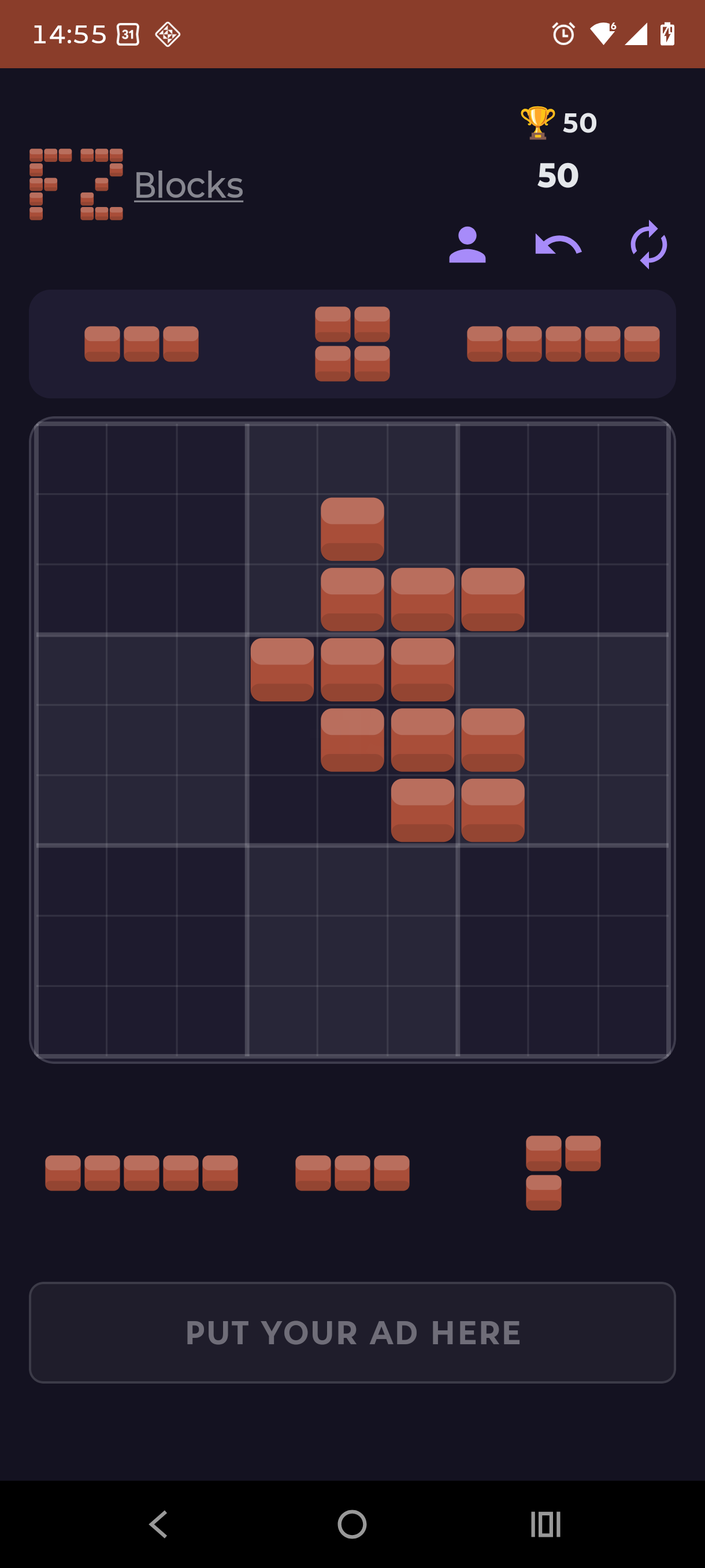Open the profile icon
Viewport: 705px width, 1568px height.
click(x=467, y=245)
